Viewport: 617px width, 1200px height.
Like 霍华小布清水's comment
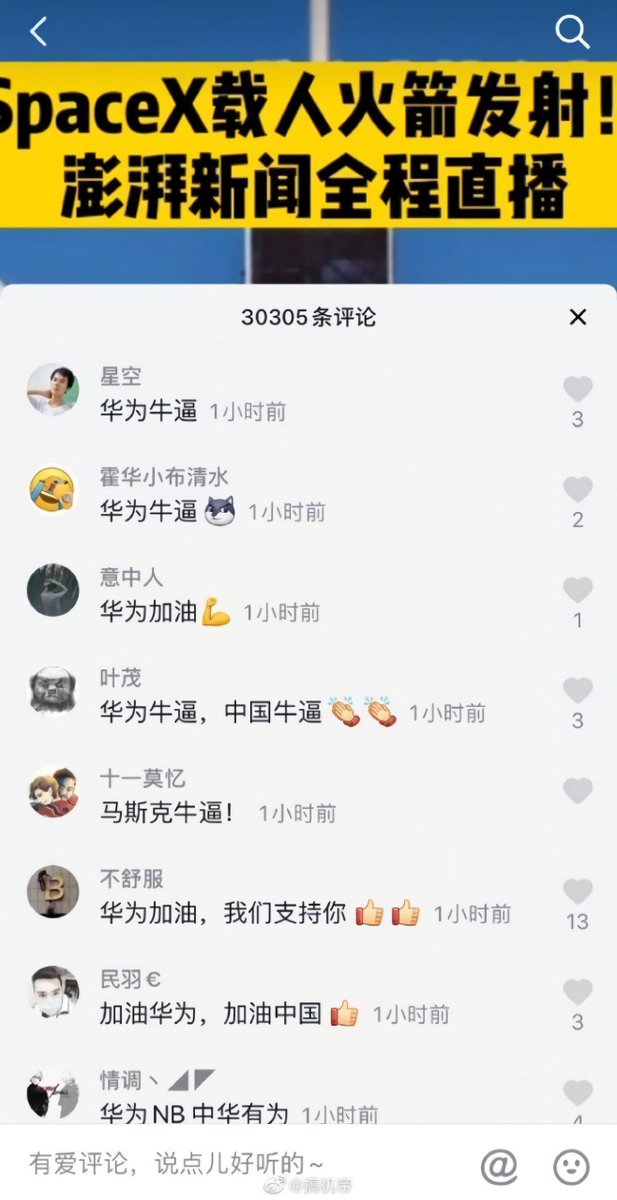[x=577, y=489]
